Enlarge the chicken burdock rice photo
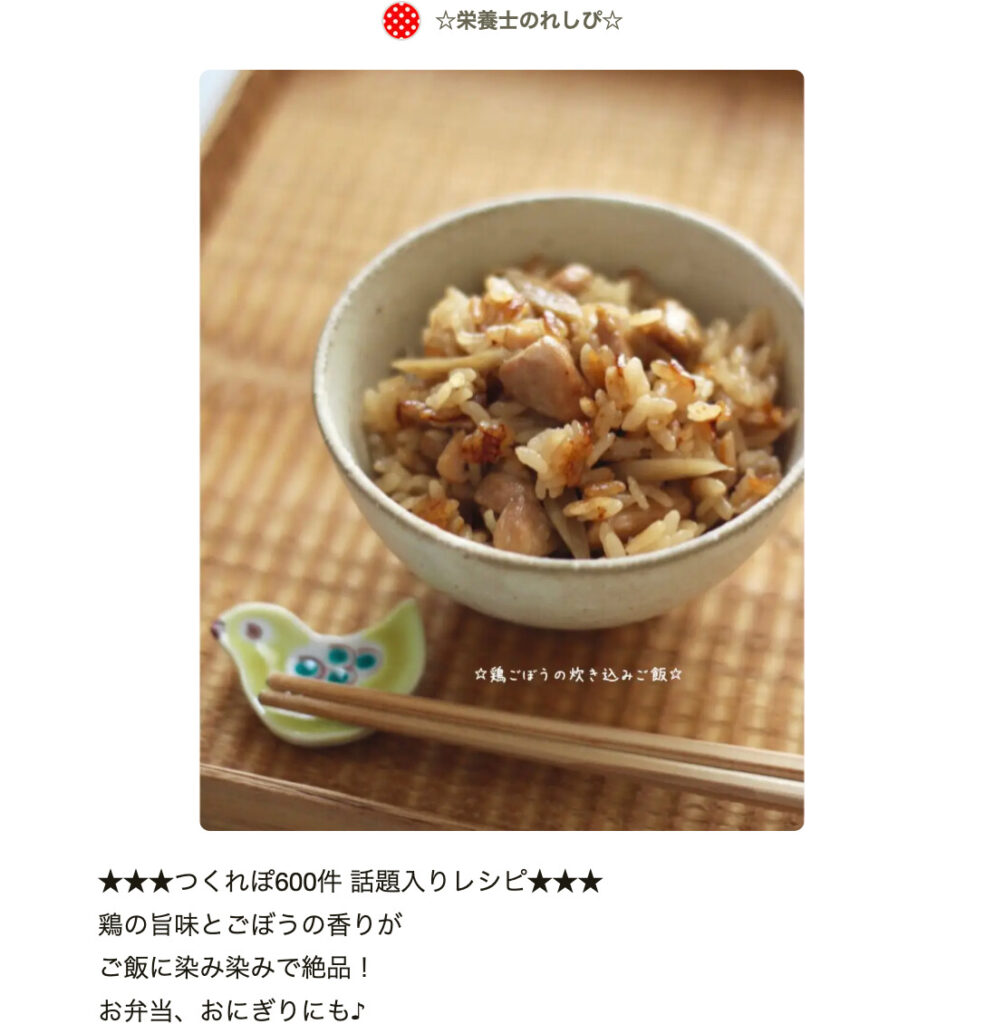 [501, 450]
